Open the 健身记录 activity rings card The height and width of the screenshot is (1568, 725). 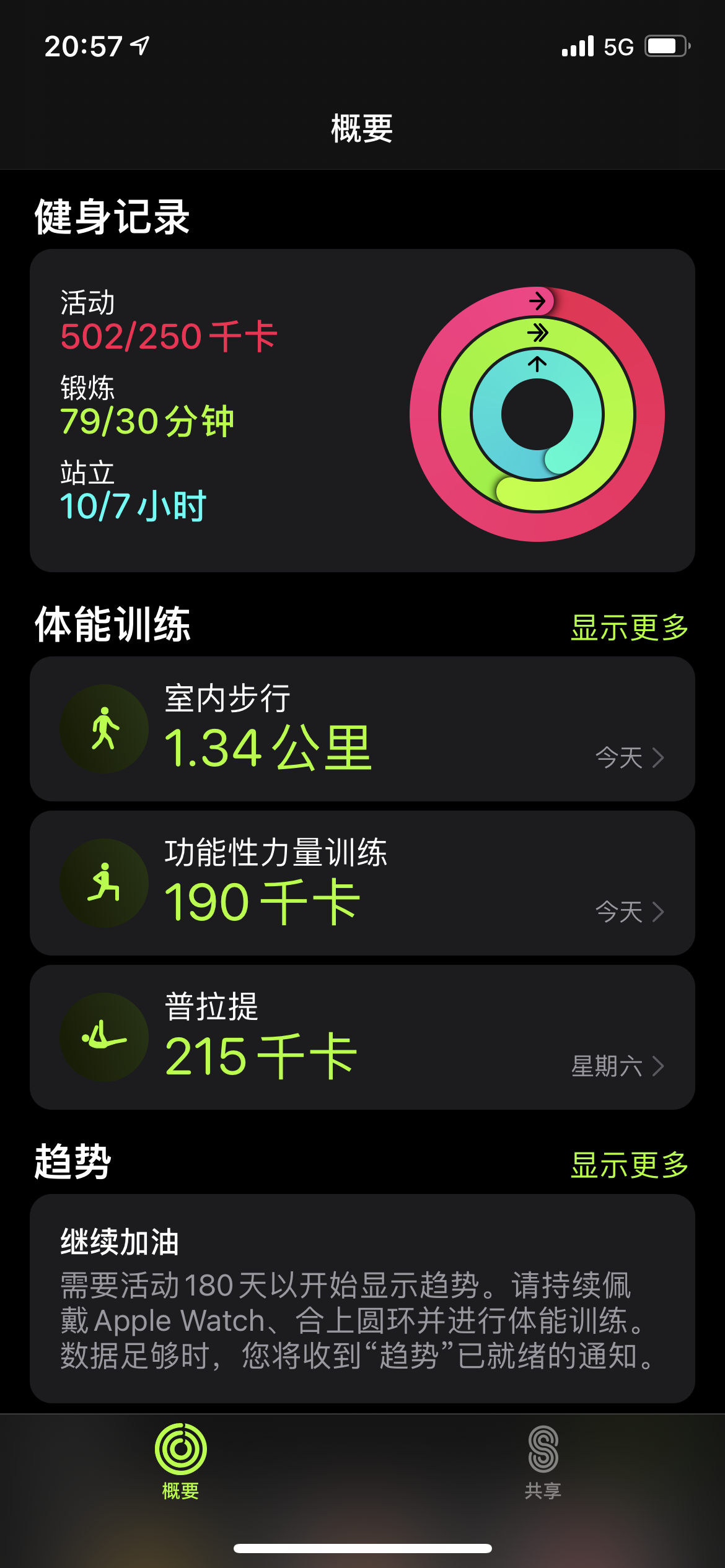362,410
